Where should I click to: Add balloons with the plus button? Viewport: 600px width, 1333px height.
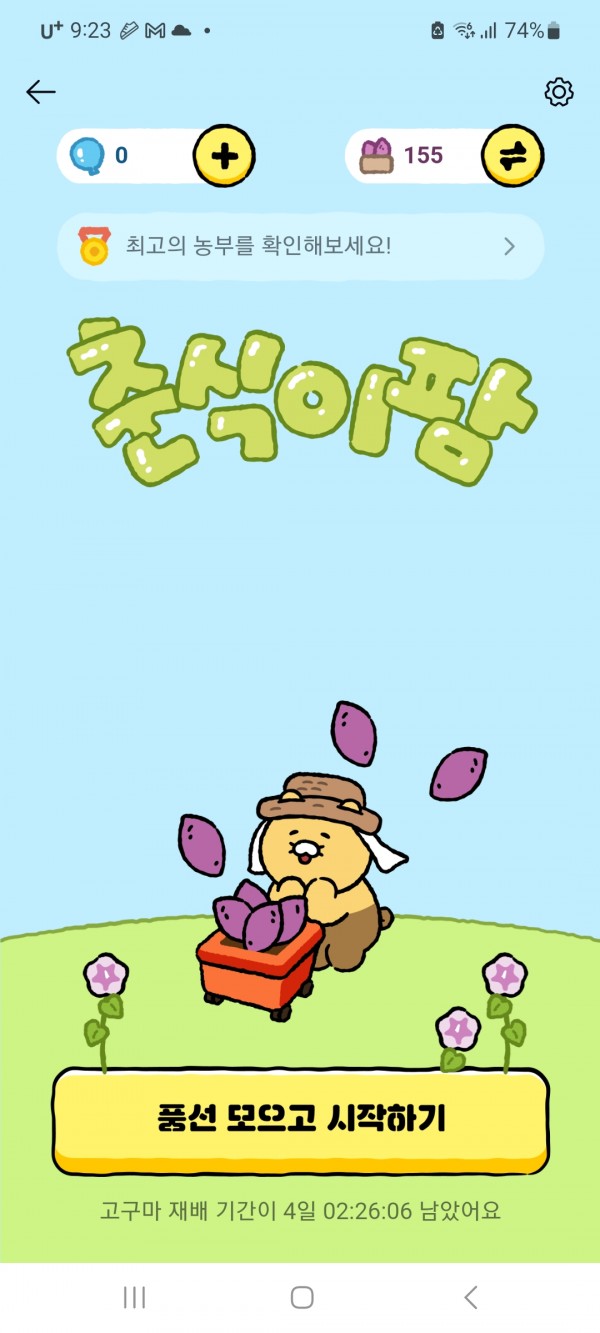click(x=224, y=156)
